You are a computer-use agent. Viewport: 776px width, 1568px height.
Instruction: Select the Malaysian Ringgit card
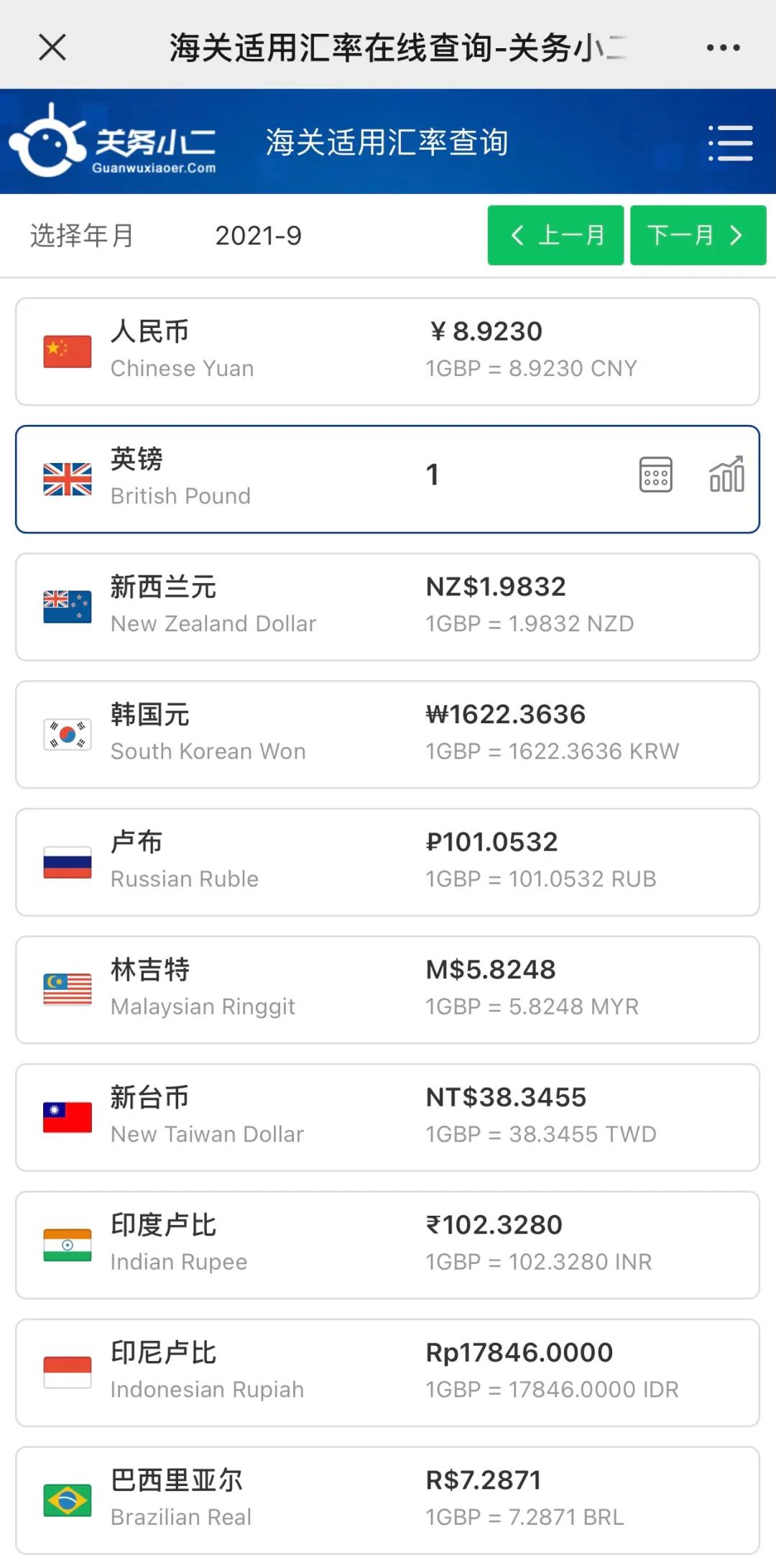(387, 989)
